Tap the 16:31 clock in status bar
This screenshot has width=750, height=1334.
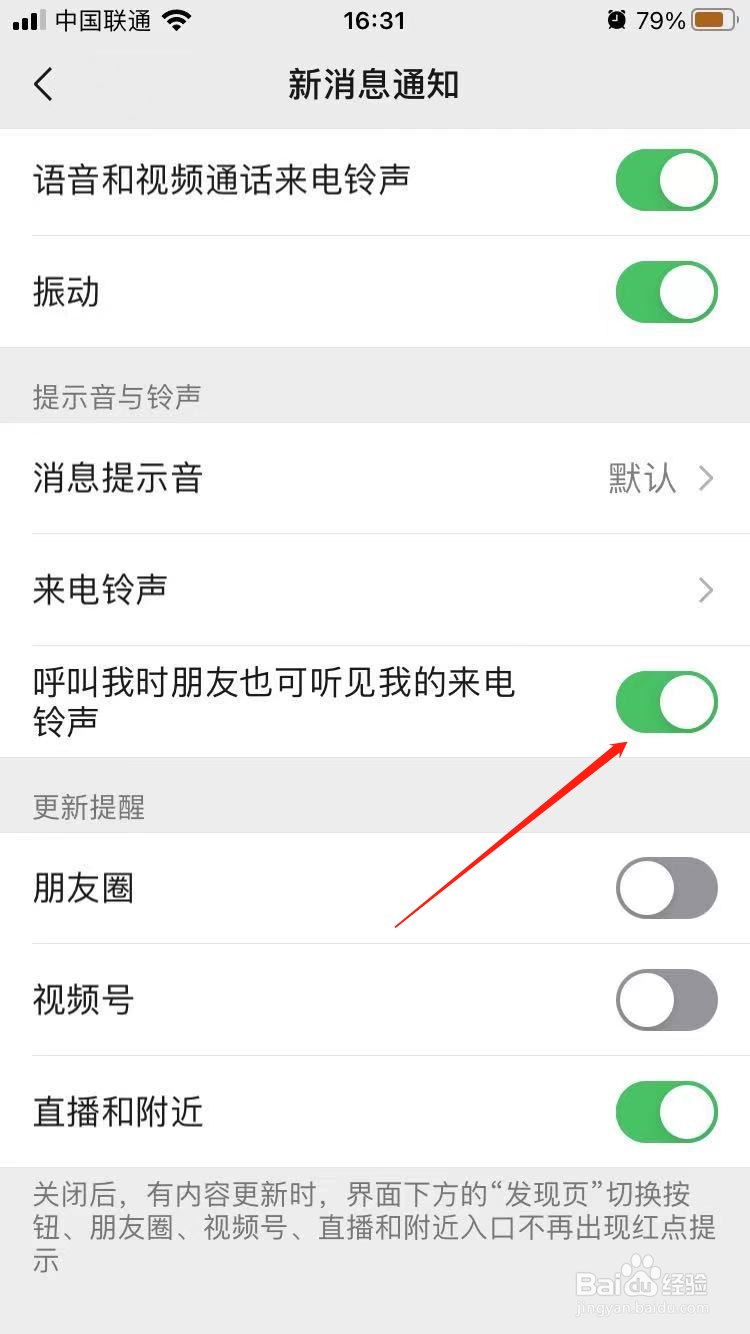[375, 20]
